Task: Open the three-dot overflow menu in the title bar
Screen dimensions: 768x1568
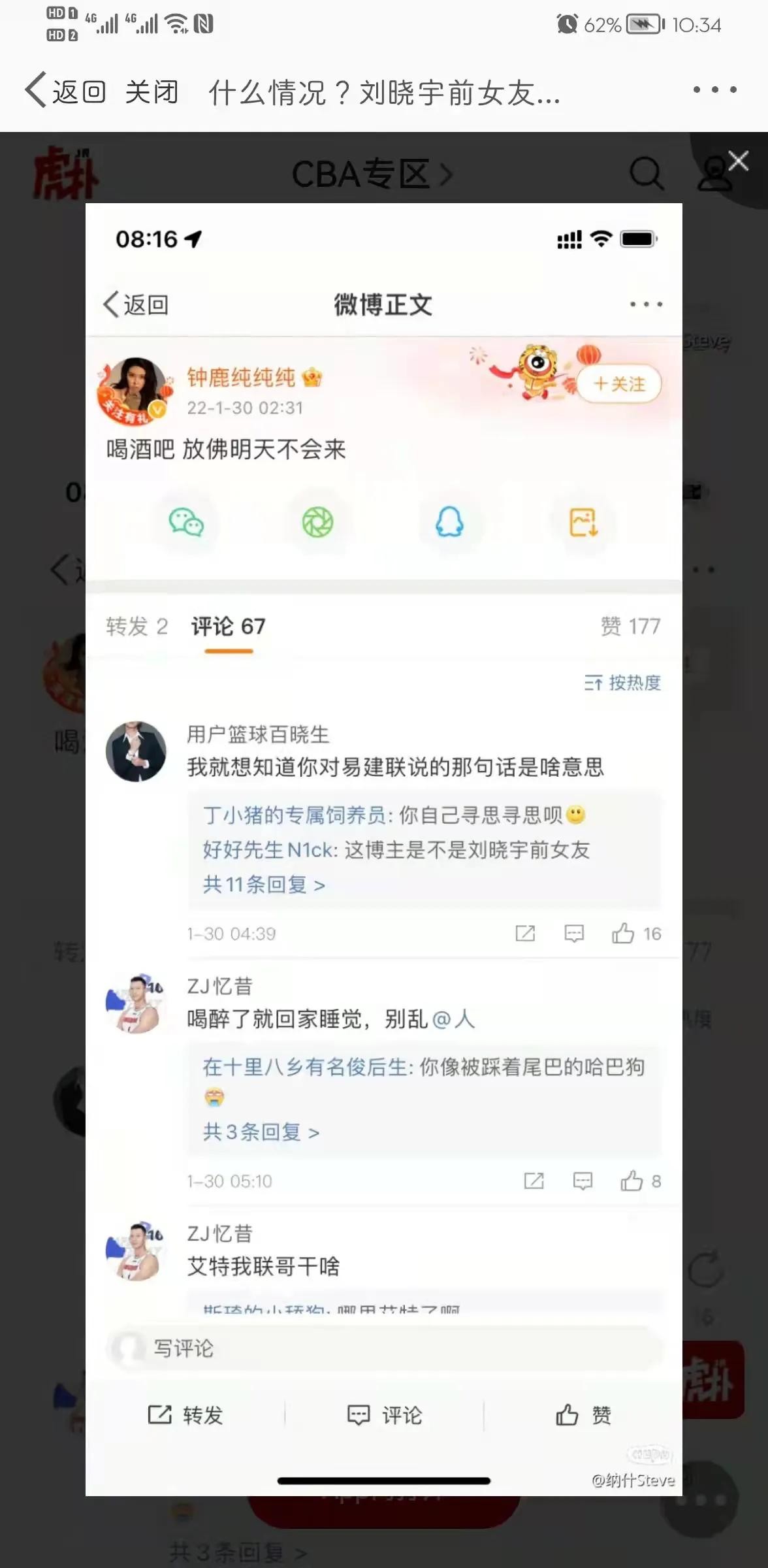Action: pos(714,90)
